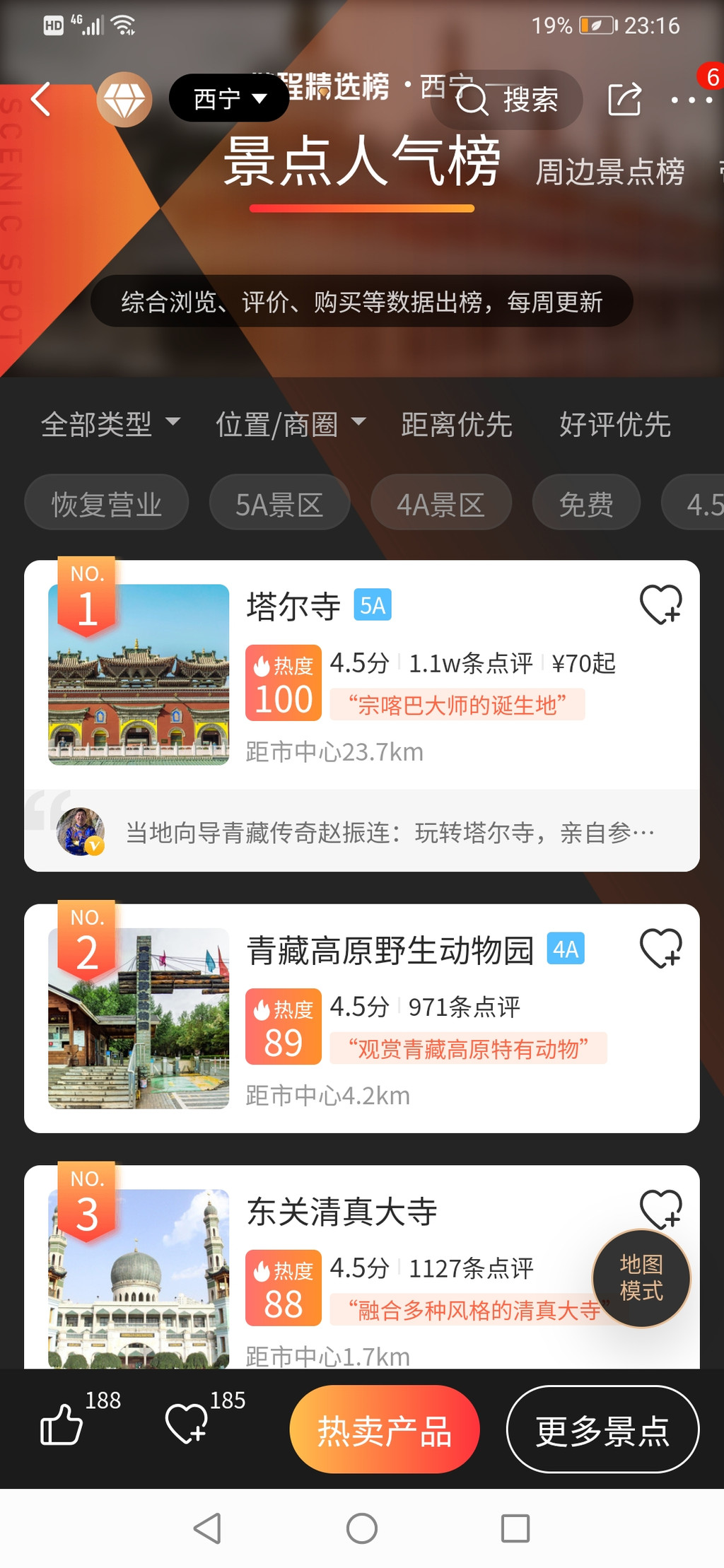
Task: Sort by 距离优先
Action: tap(457, 424)
